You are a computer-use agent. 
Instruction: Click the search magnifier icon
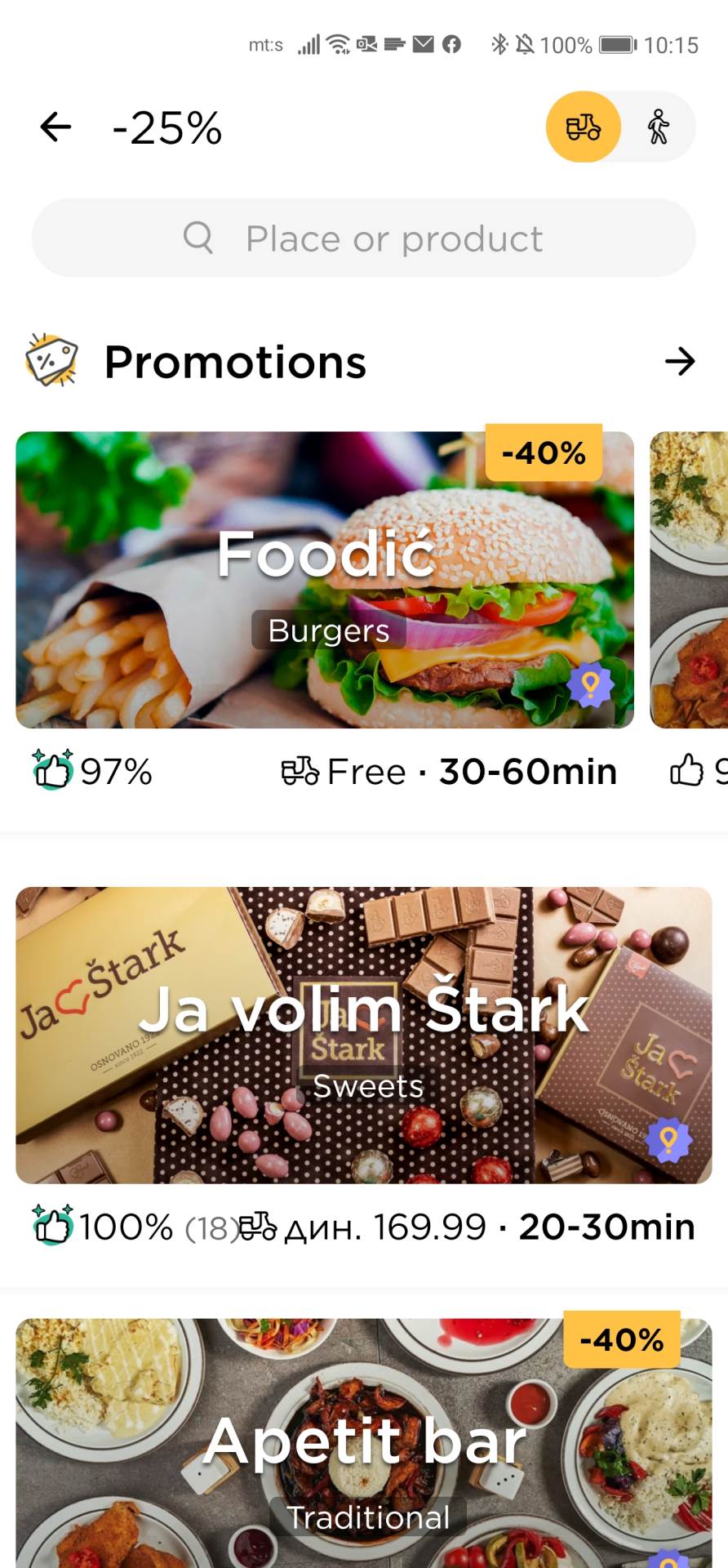point(198,238)
